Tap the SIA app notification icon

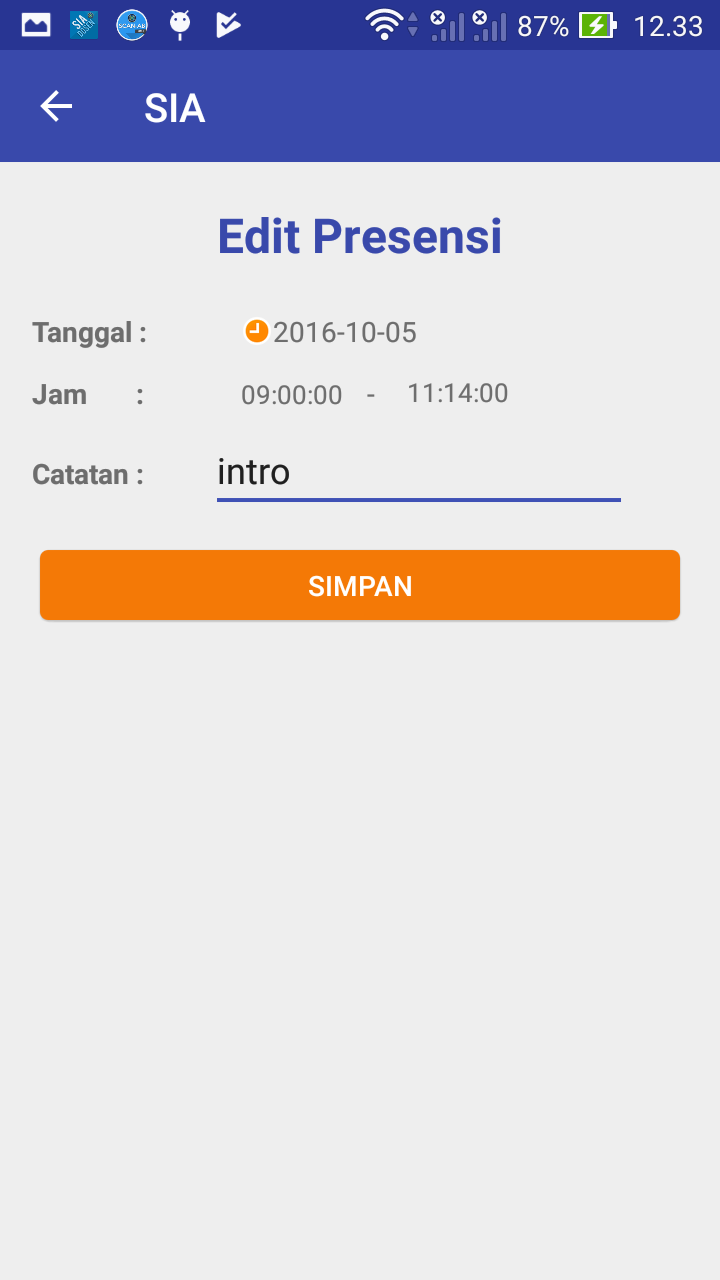pos(82,25)
